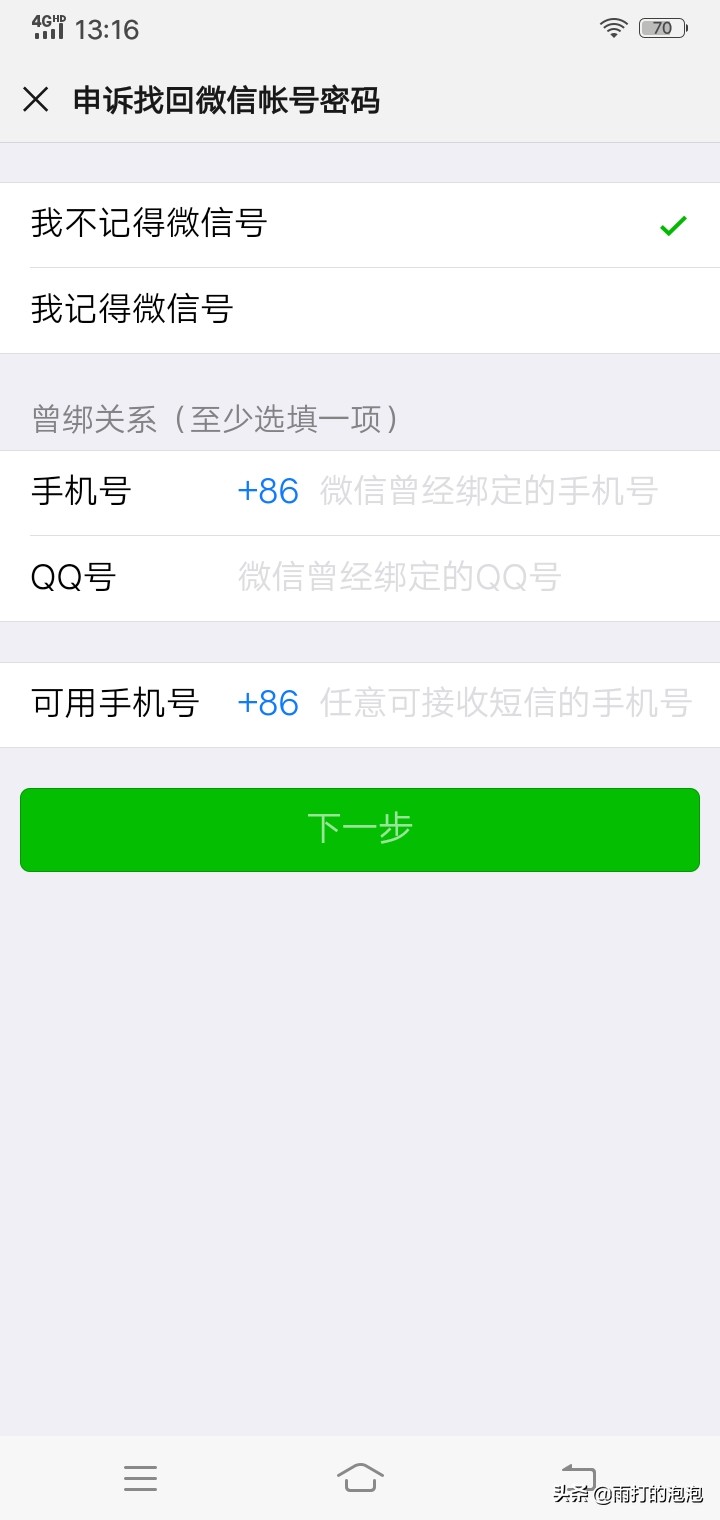The height and width of the screenshot is (1520, 720).
Task: Tap the green checkmark beside 我不记得微信号
Action: [674, 225]
